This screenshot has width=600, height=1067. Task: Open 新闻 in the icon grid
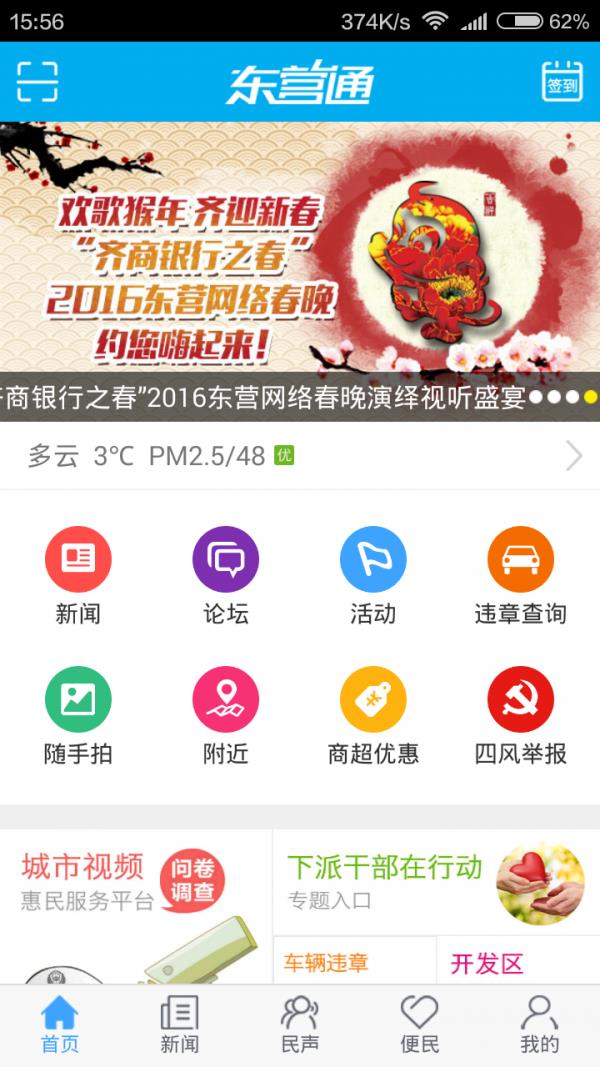[x=78, y=577]
